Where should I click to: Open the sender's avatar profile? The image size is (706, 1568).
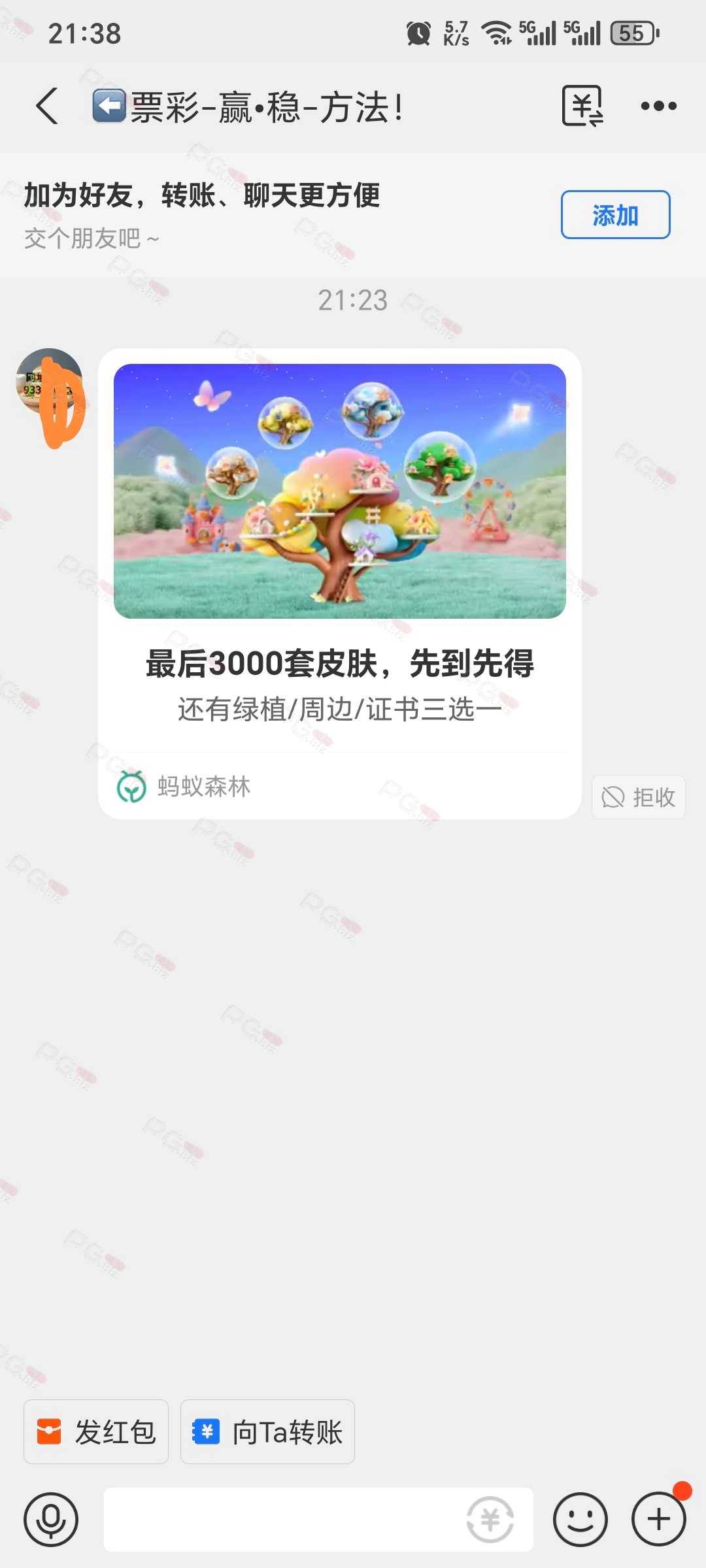point(49,382)
